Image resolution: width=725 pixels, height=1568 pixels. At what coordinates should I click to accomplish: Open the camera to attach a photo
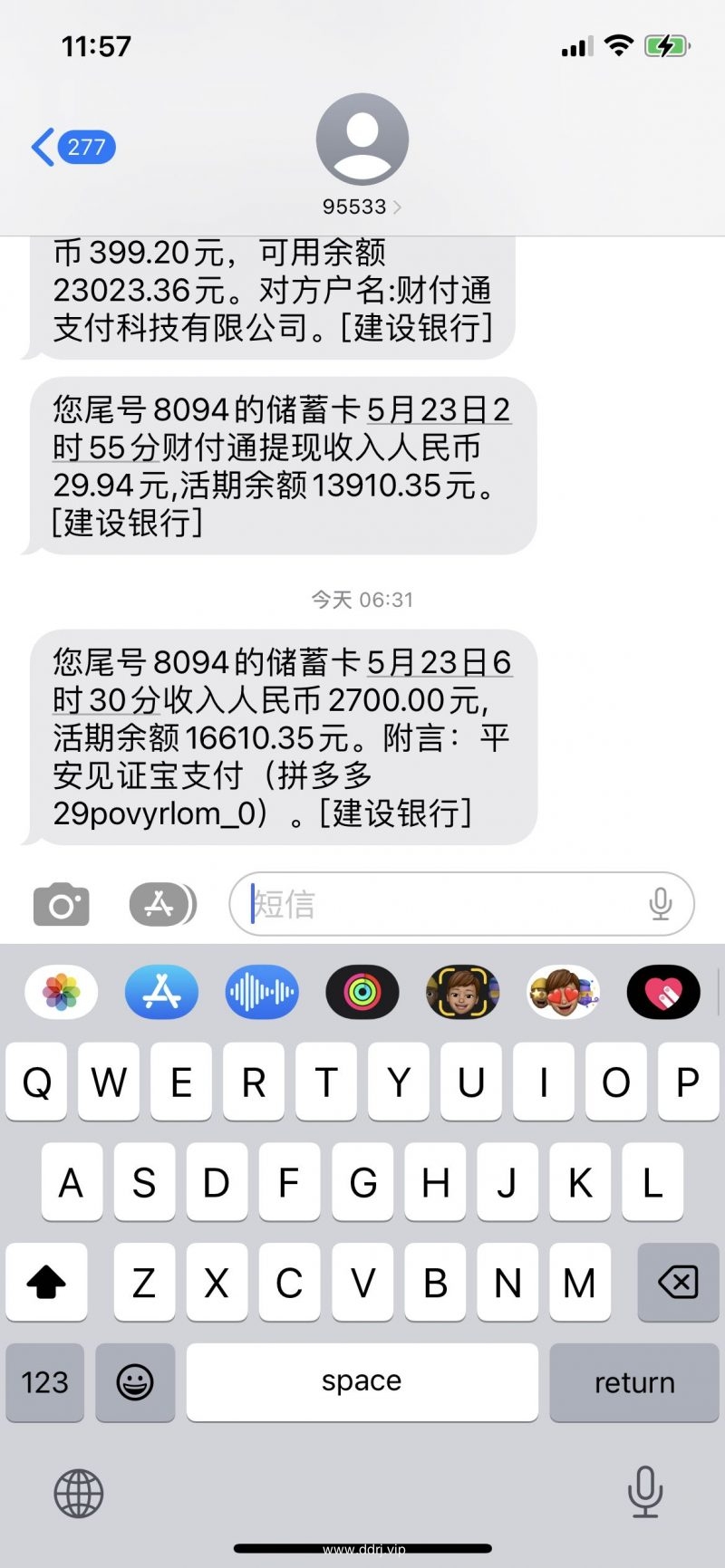point(62,904)
